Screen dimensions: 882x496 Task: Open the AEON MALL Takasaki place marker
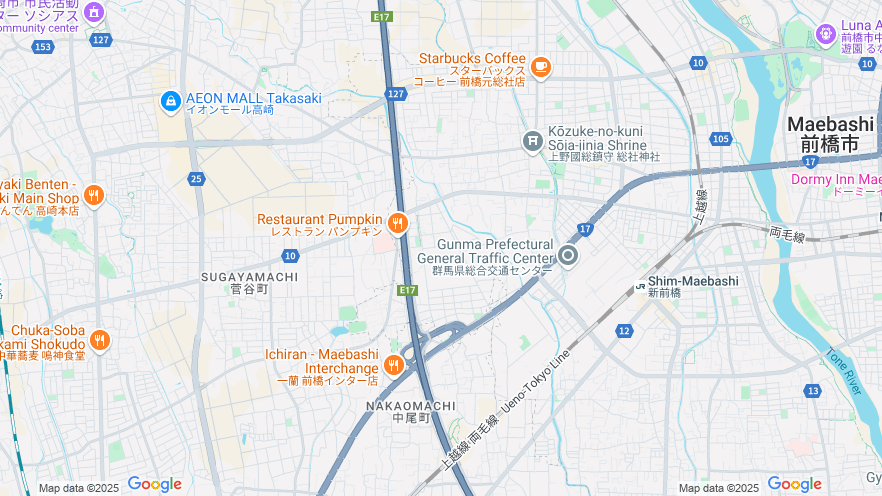171,101
